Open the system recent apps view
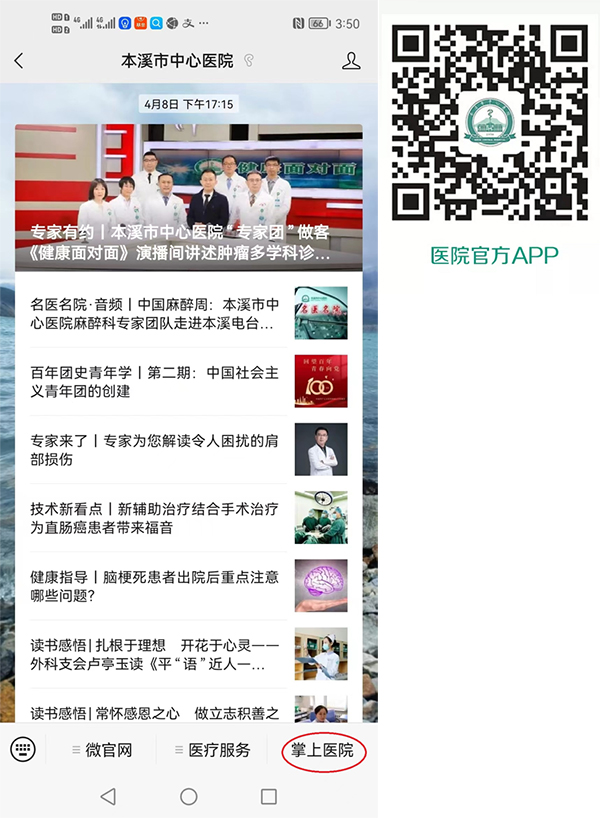The image size is (600, 818). coord(268,796)
